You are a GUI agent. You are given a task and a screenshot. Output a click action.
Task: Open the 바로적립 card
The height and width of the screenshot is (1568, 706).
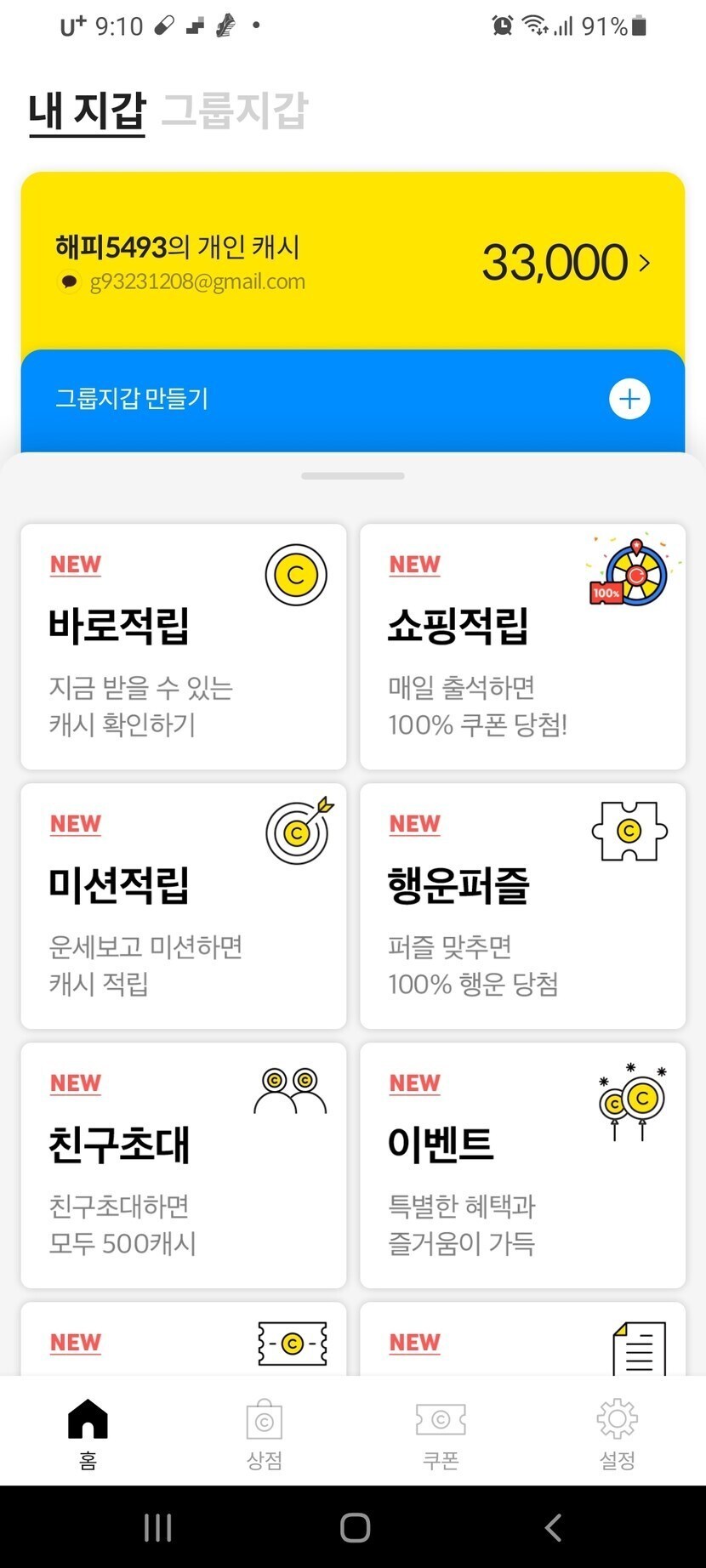(183, 646)
